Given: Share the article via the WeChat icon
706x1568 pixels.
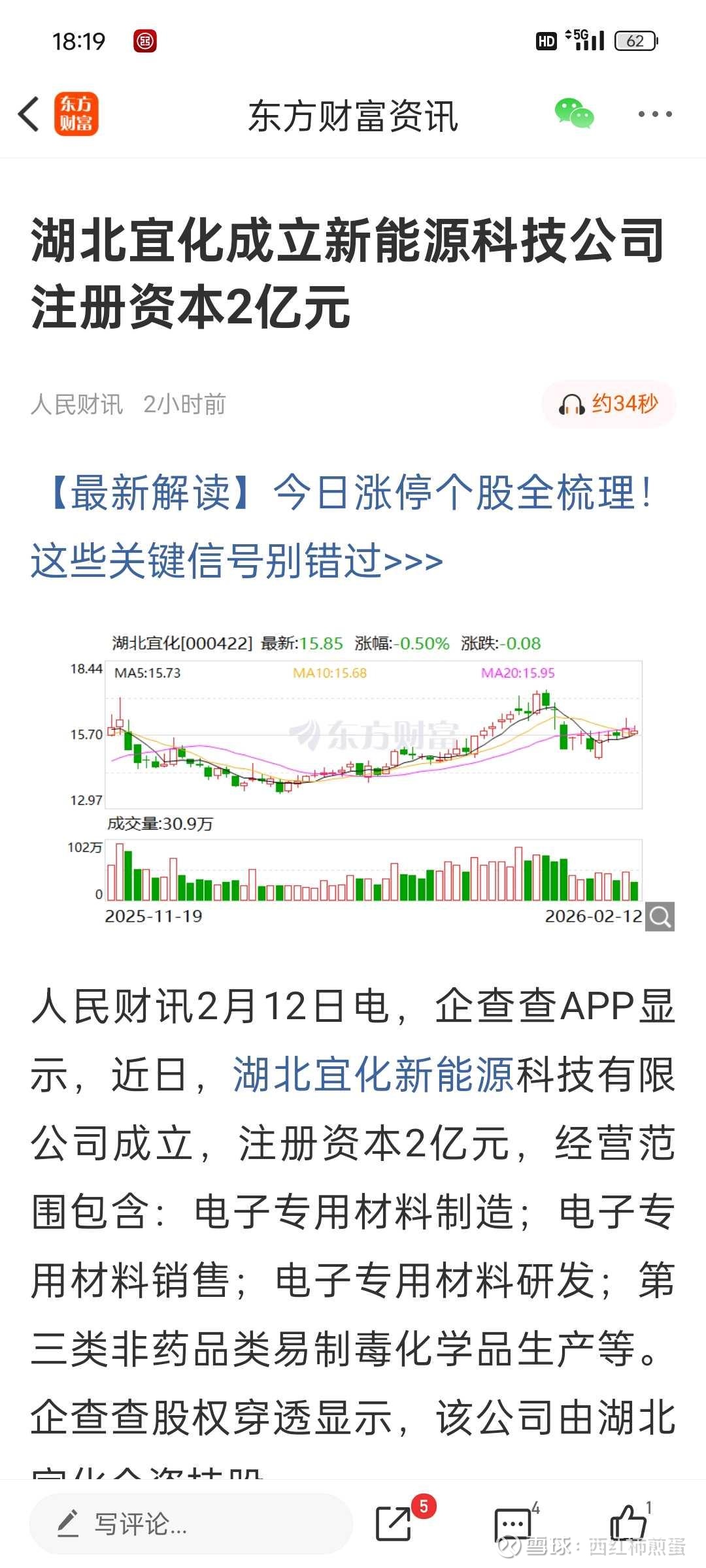Looking at the screenshot, I should 574,114.
